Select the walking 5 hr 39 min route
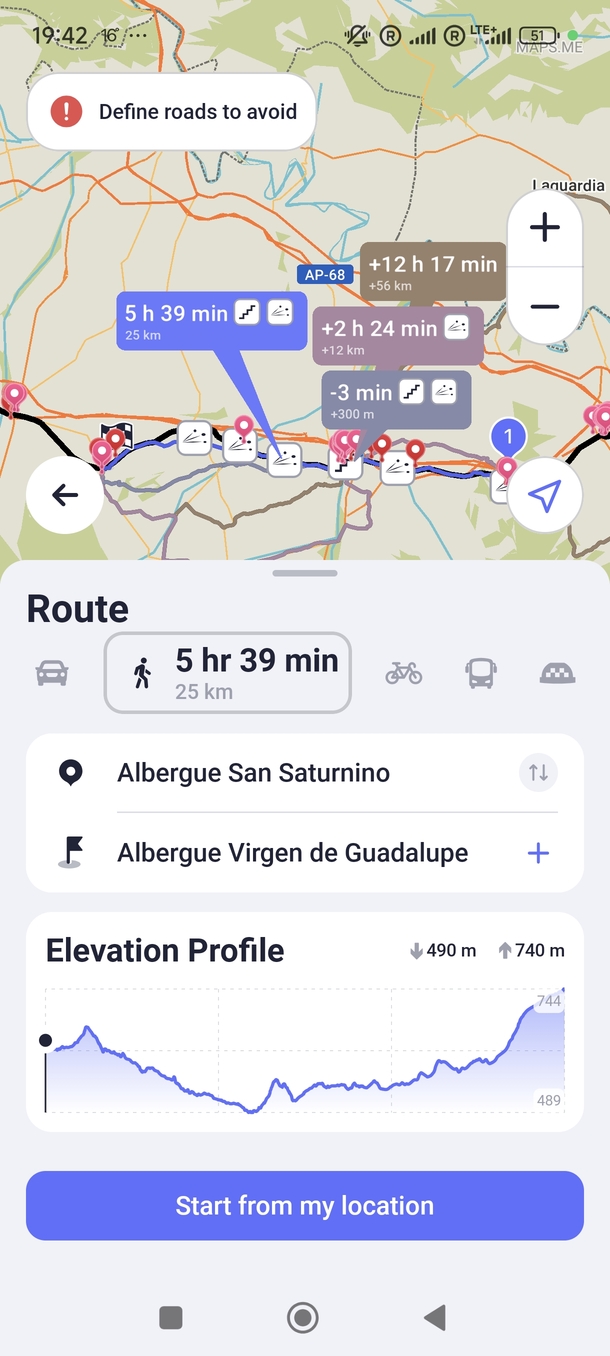610x1356 pixels. click(228, 673)
